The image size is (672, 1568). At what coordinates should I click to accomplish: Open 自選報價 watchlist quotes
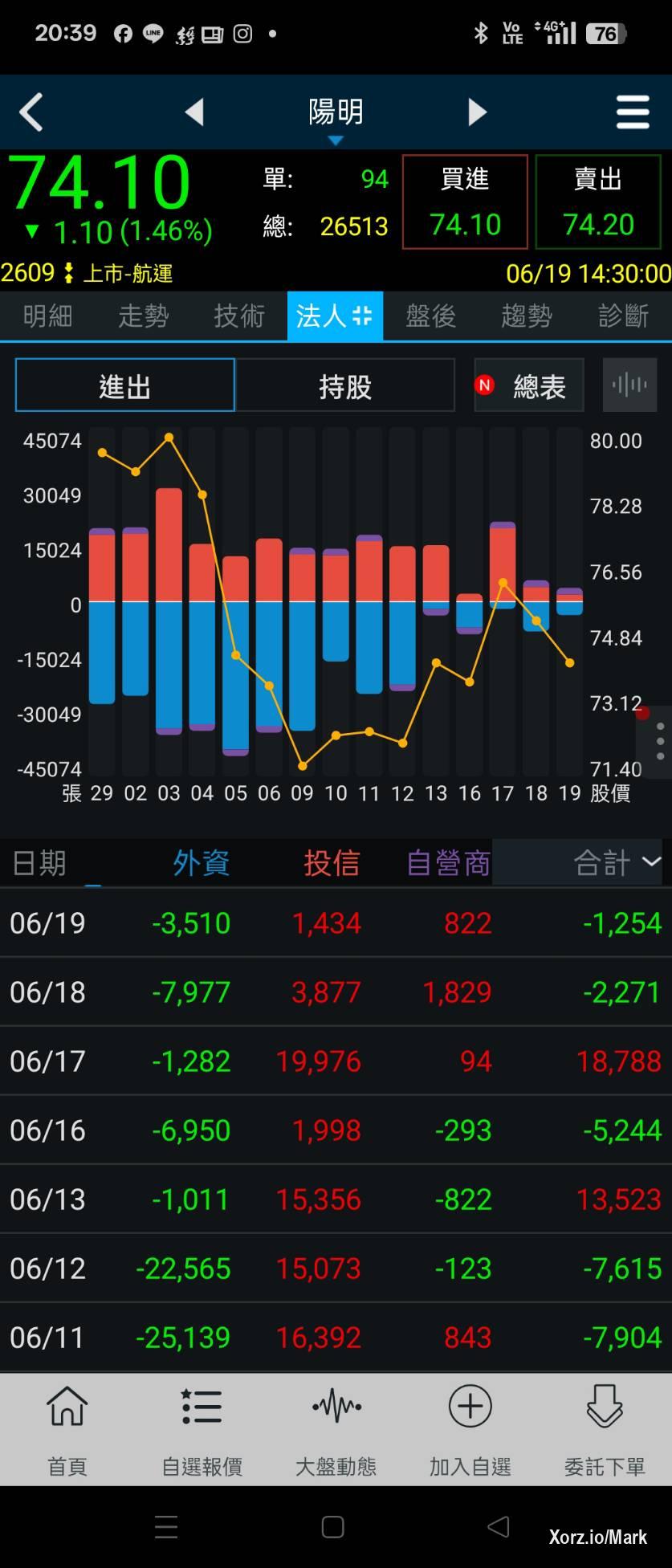pyautogui.click(x=202, y=1429)
